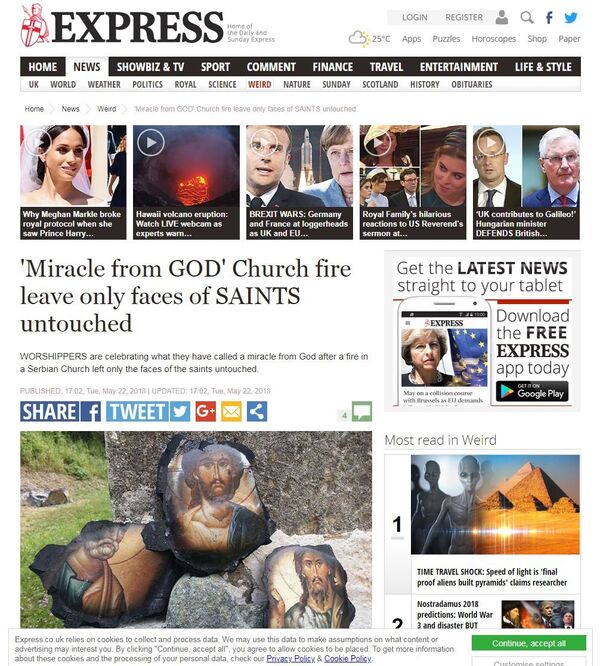Select the SCIENCE subcategory
Viewport: 600px width, 666px height.
click(222, 85)
